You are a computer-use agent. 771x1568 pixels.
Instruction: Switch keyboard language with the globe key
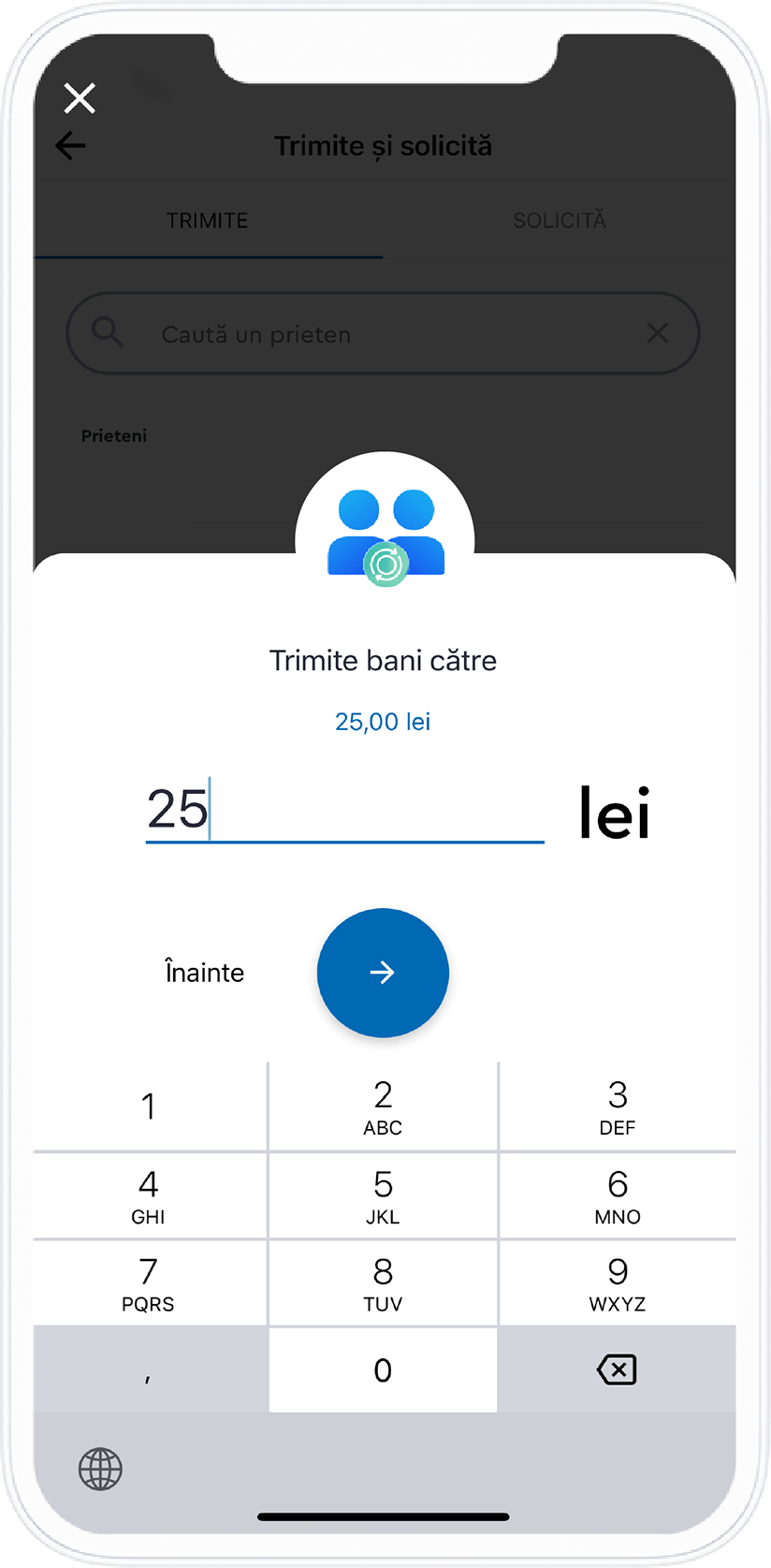point(100,1469)
